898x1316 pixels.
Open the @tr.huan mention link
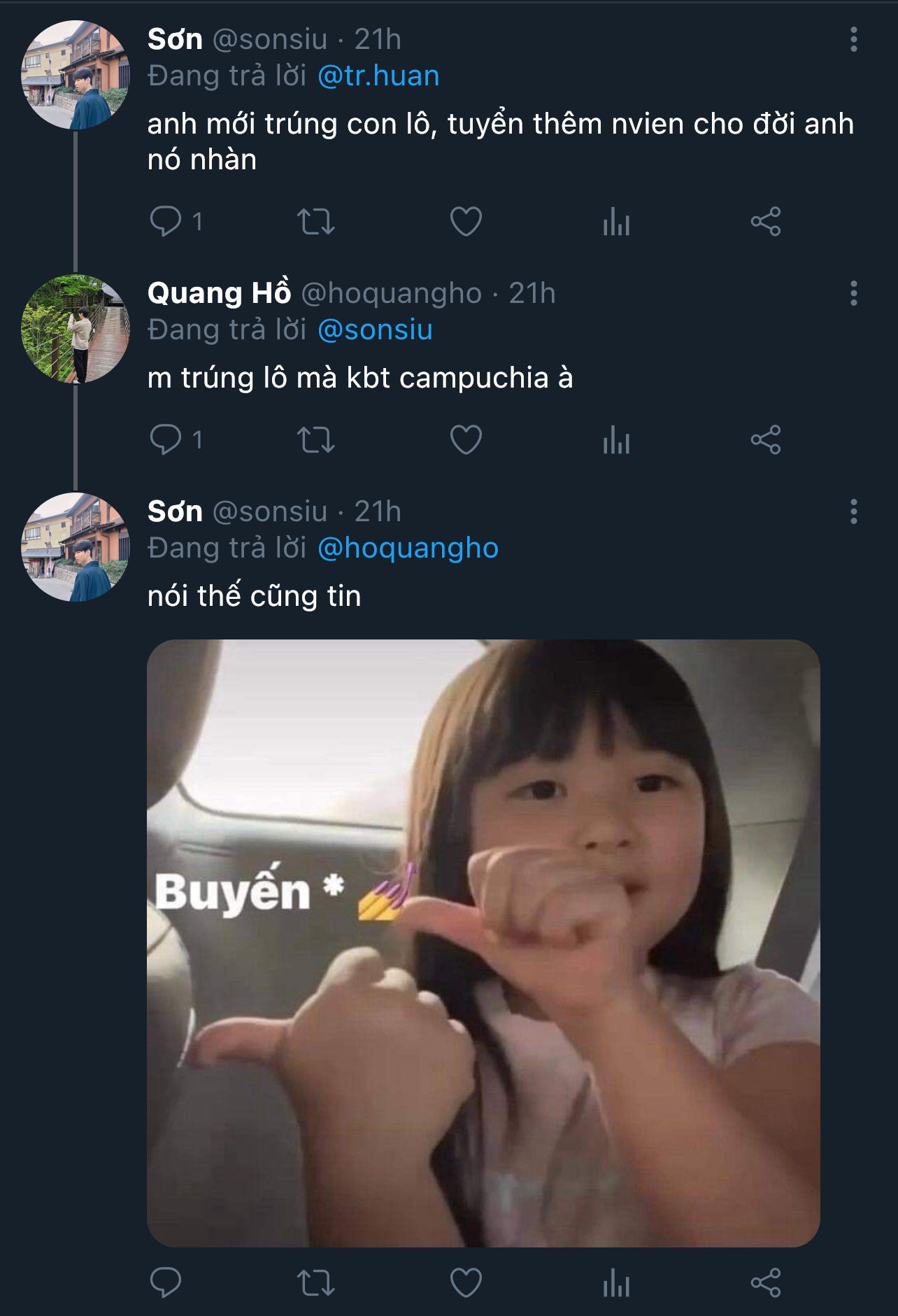pos(378,76)
